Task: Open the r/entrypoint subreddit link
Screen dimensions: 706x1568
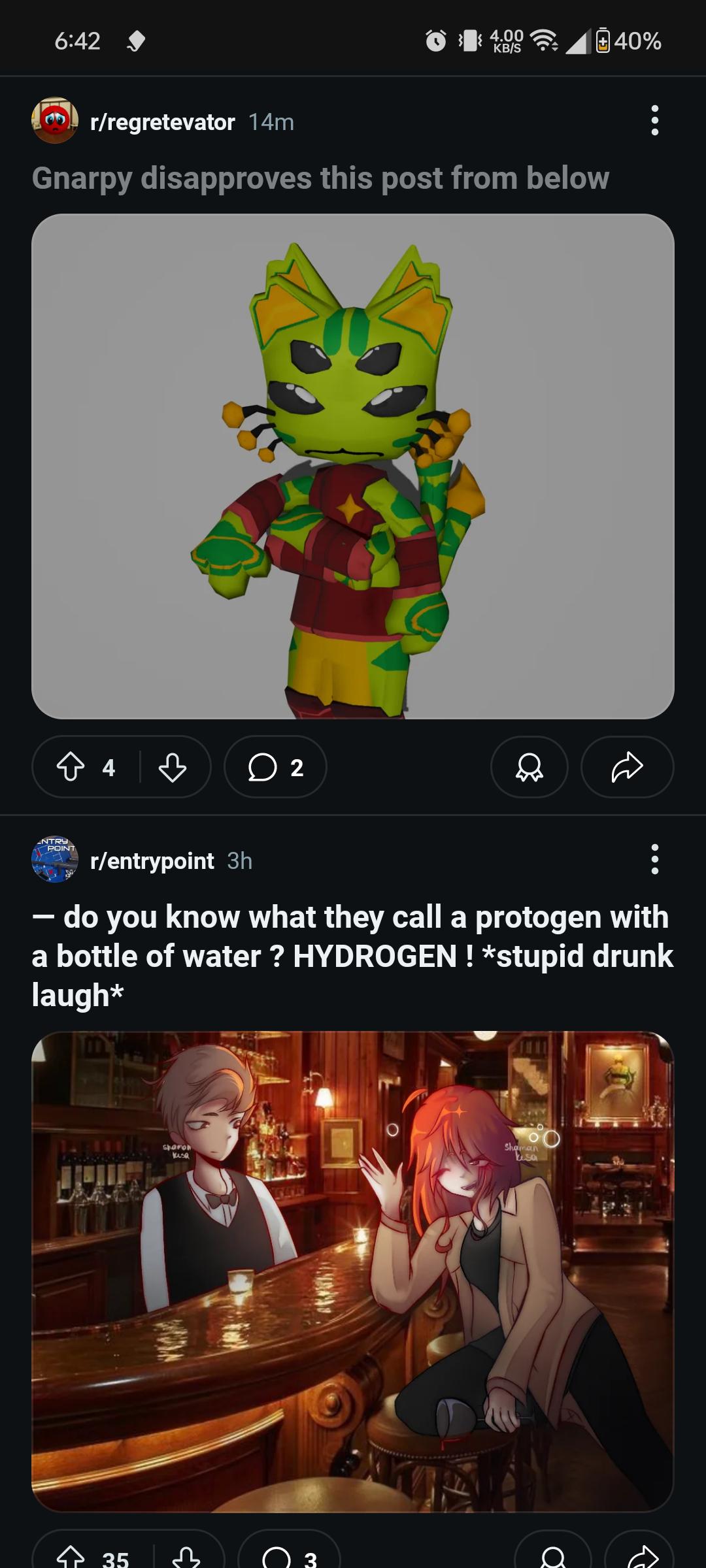Action: click(x=152, y=861)
